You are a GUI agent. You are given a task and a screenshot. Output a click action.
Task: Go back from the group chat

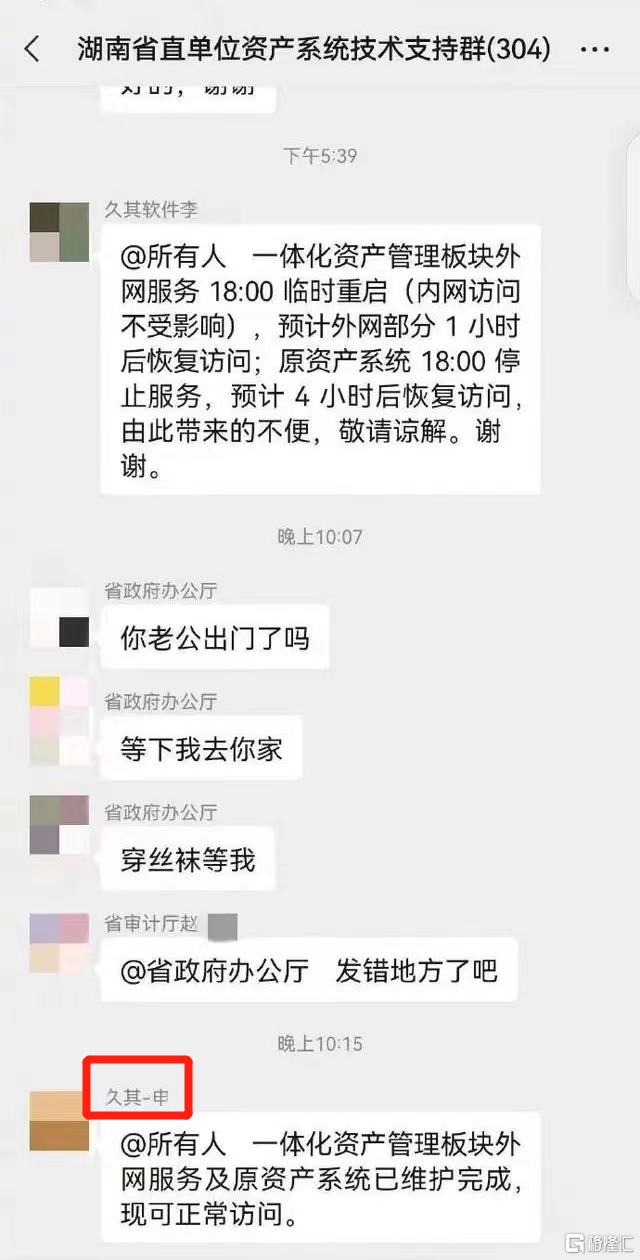tap(32, 49)
